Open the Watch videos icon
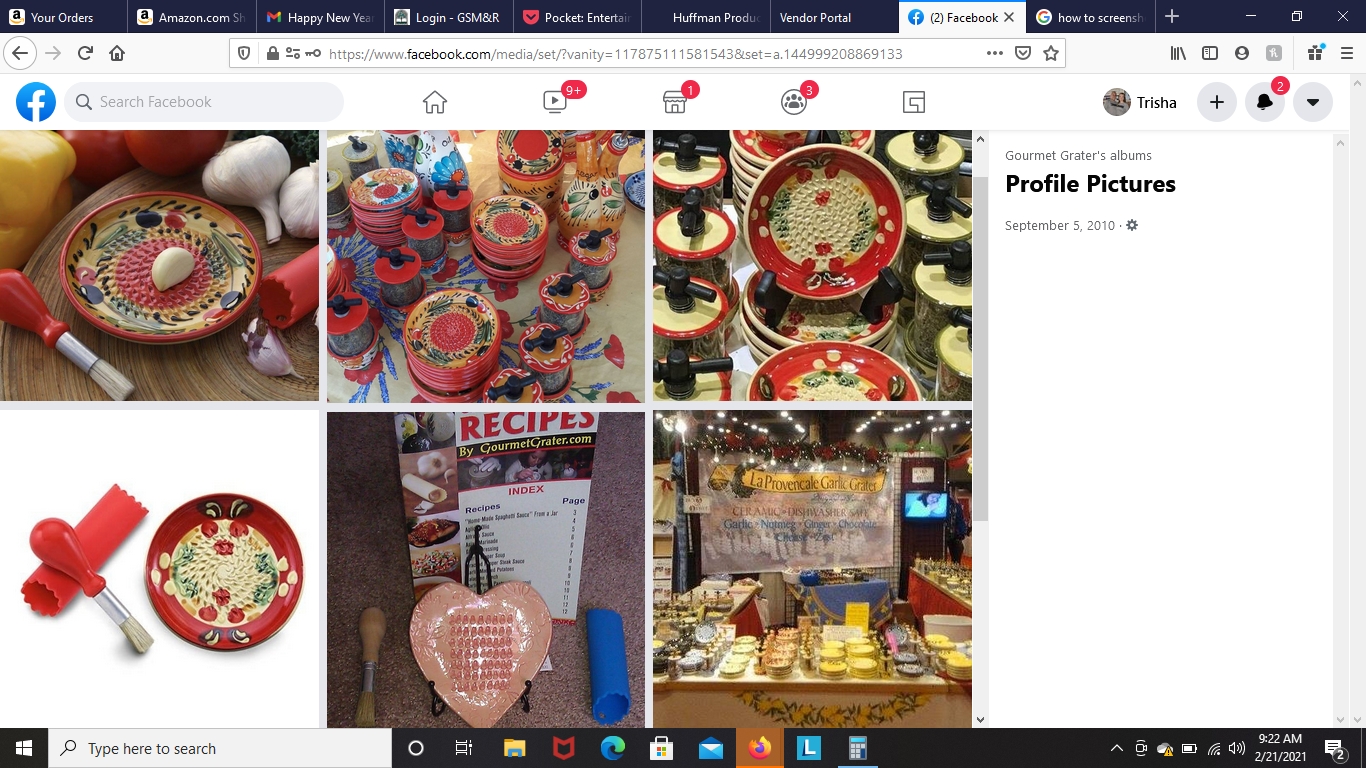The height and width of the screenshot is (768, 1366). coord(555,102)
